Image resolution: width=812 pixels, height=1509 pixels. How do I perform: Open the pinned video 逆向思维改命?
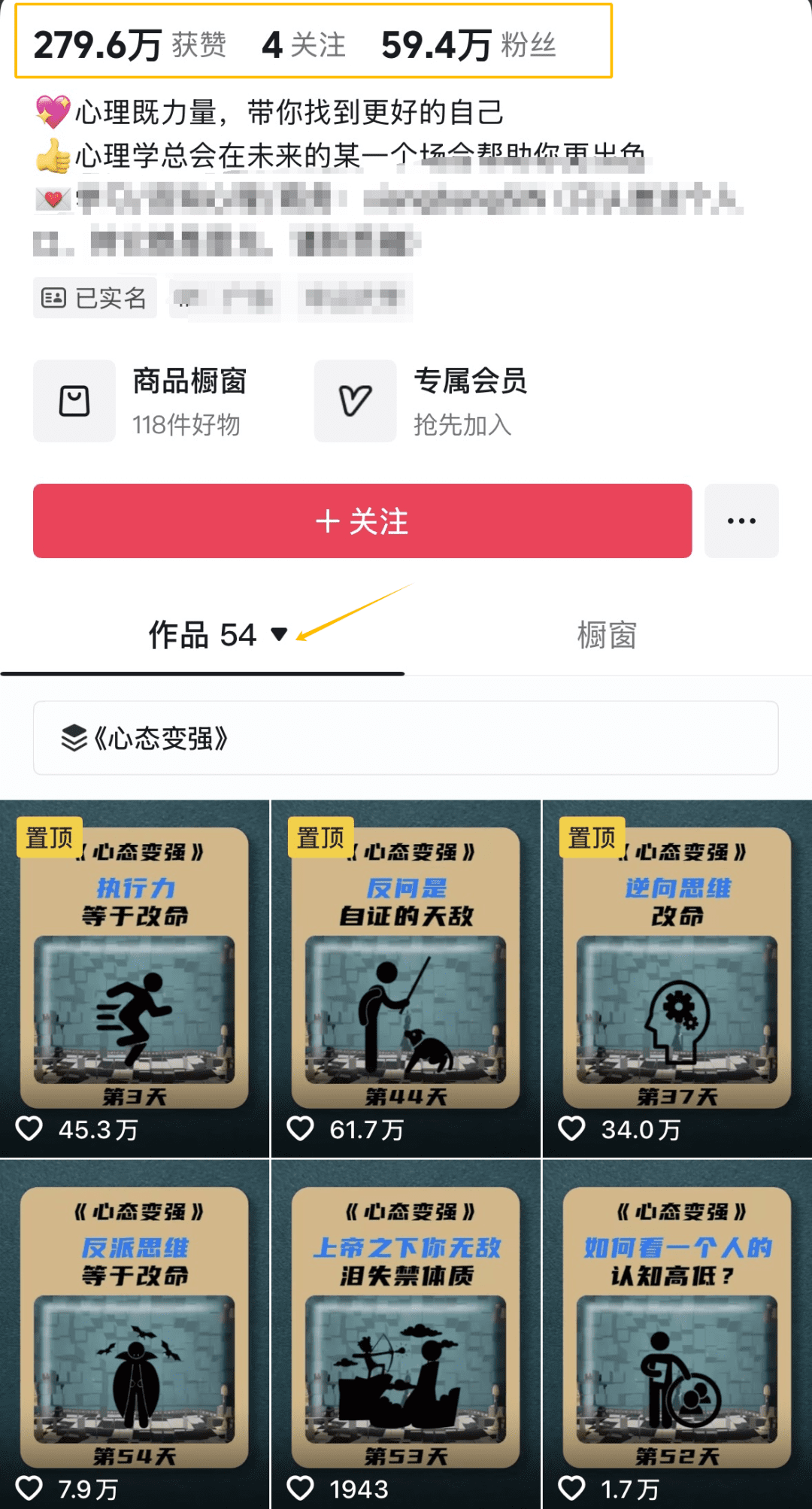(x=677, y=978)
